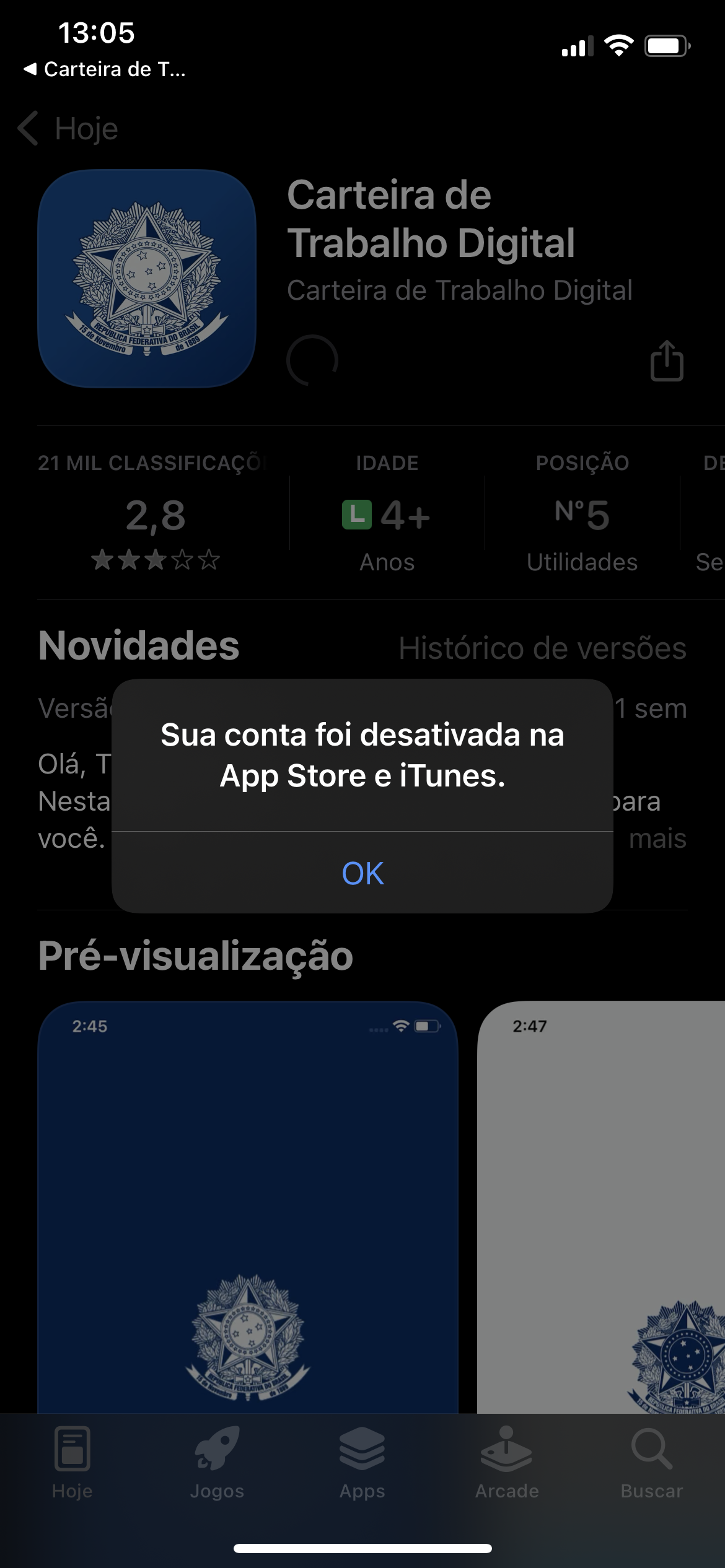The image size is (725, 1568).
Task: Switch to the Hoje tab
Action: (x=72, y=1463)
